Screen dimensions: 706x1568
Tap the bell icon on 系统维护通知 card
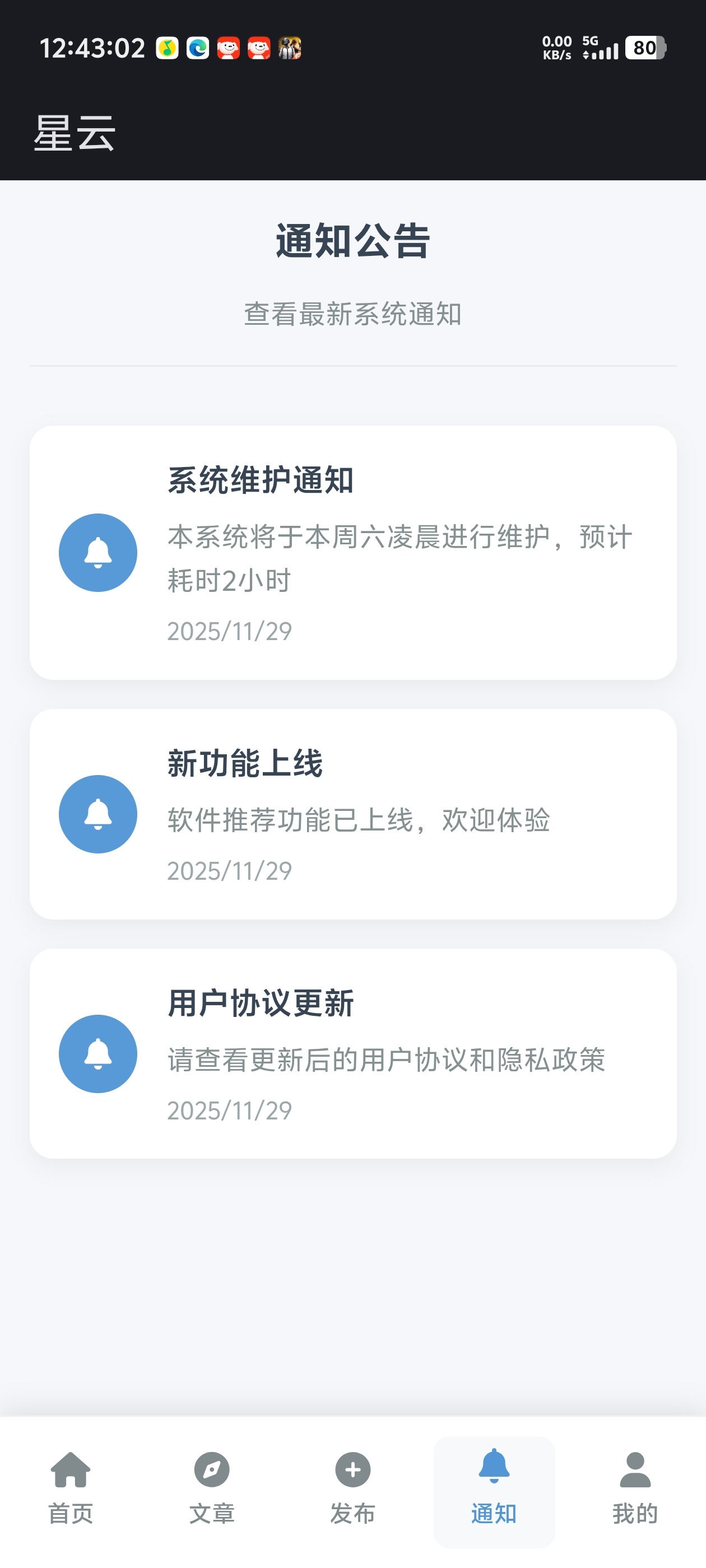(98, 551)
